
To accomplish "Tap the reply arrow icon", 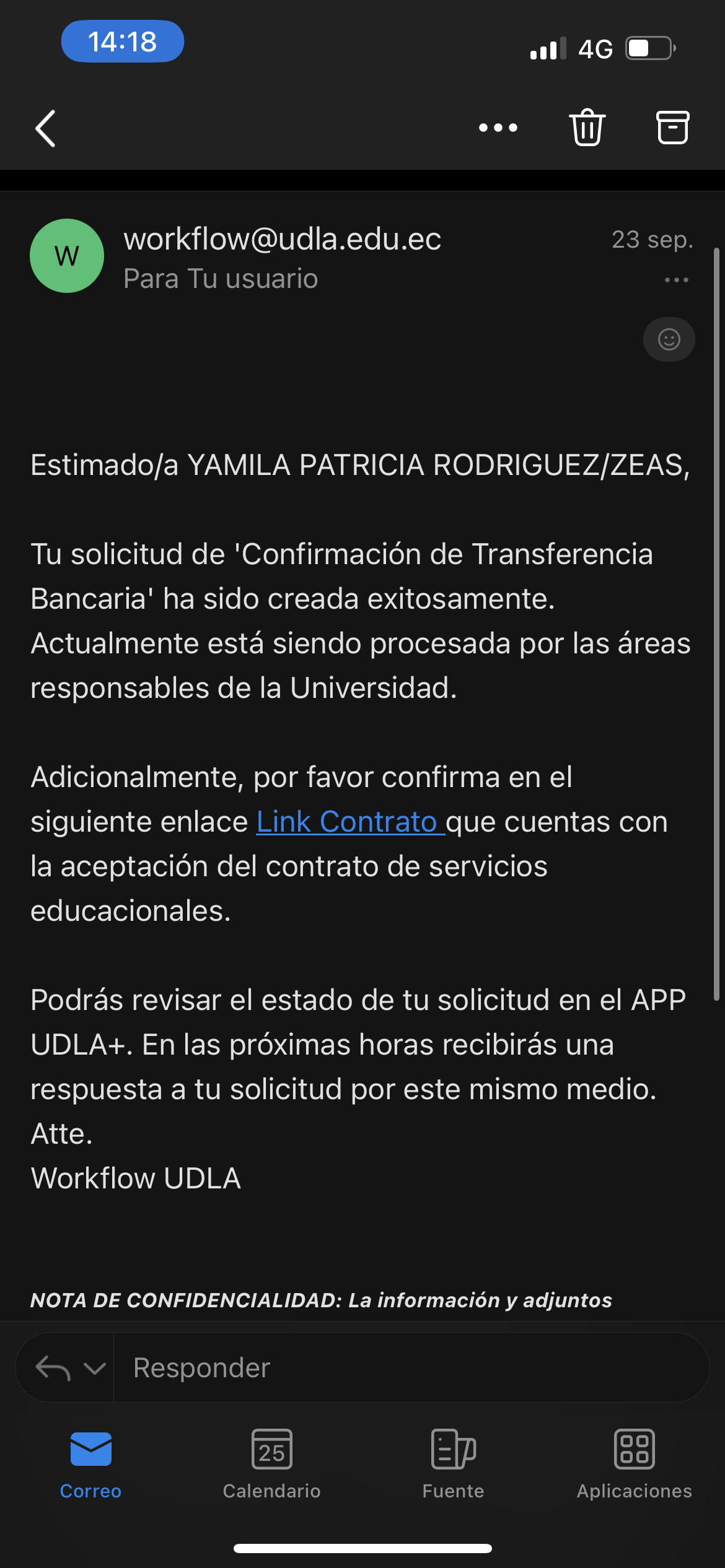I will point(53,1368).
